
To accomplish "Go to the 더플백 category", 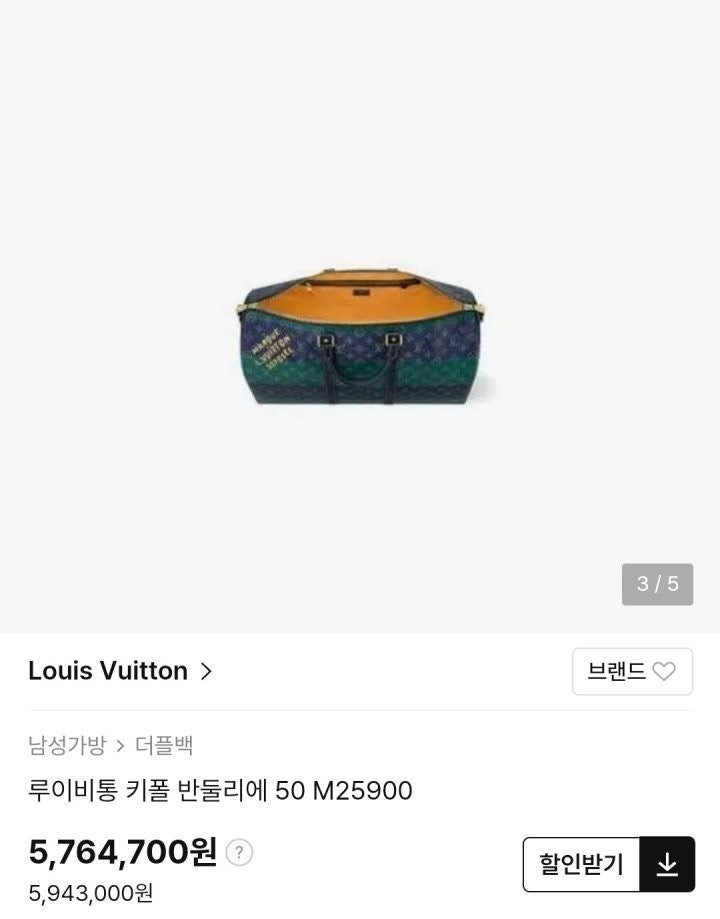I will 164,745.
